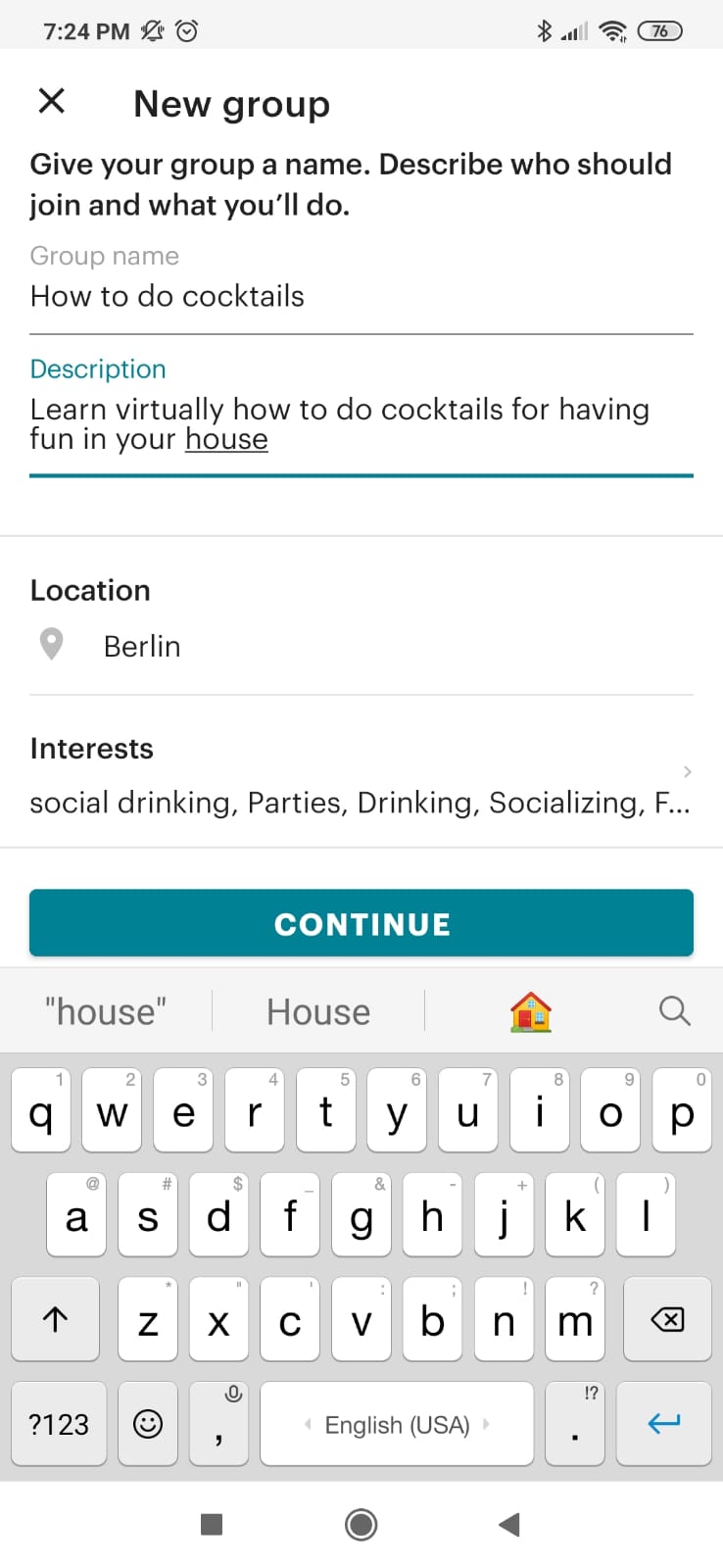The image size is (723, 1568).
Task: Open the keyboard search icon
Action: pos(674,1011)
